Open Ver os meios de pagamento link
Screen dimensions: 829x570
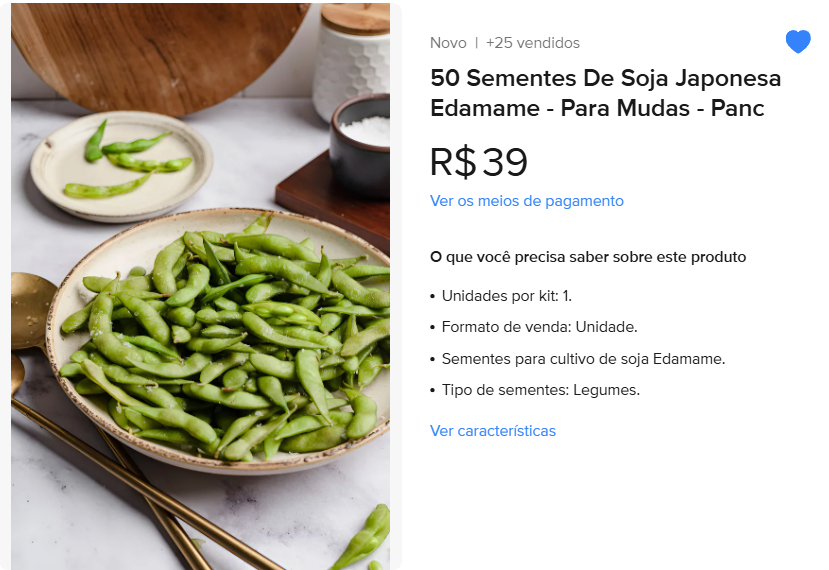(x=526, y=201)
